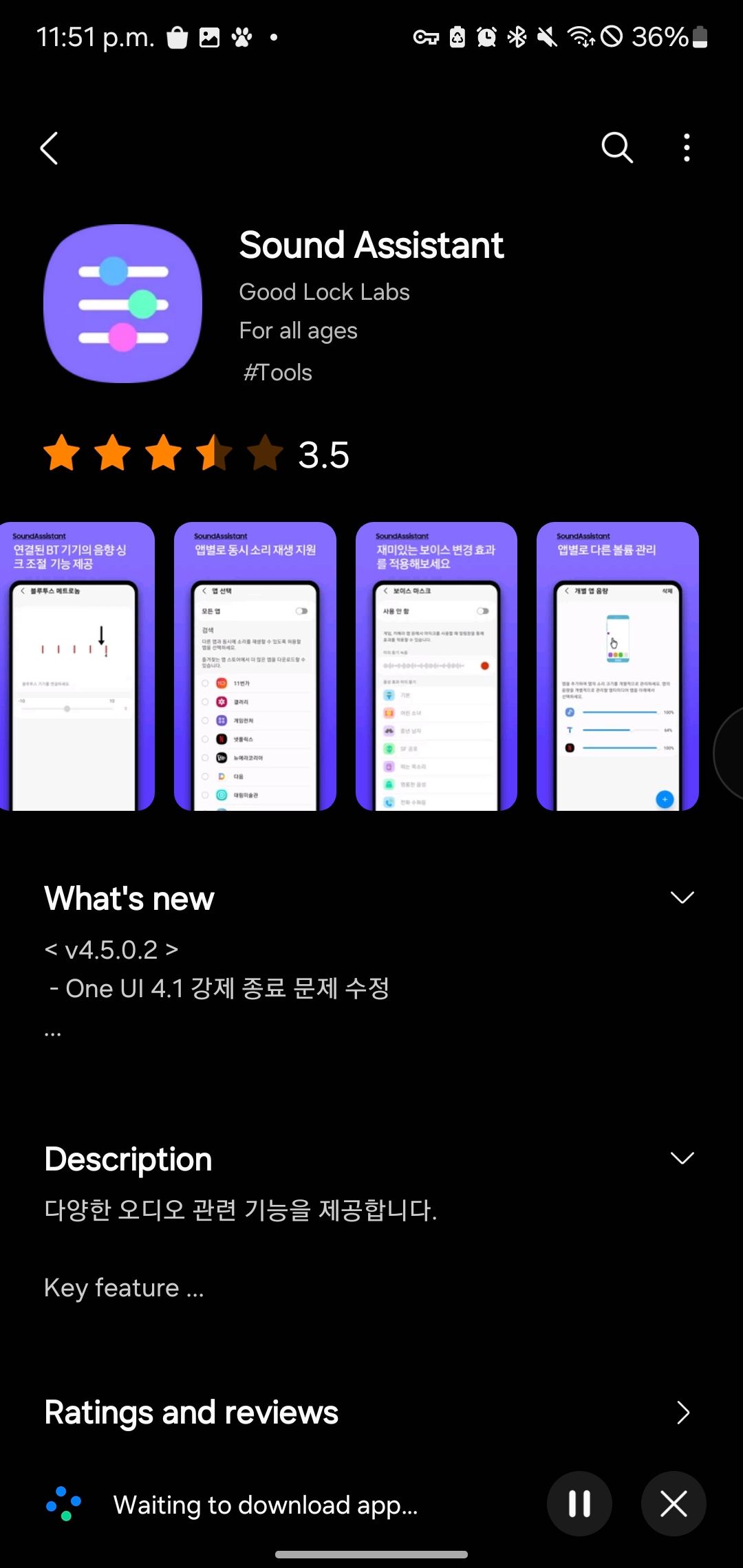Screen dimensions: 743x1568
Task: Tap the alarm clock status icon
Action: click(486, 37)
